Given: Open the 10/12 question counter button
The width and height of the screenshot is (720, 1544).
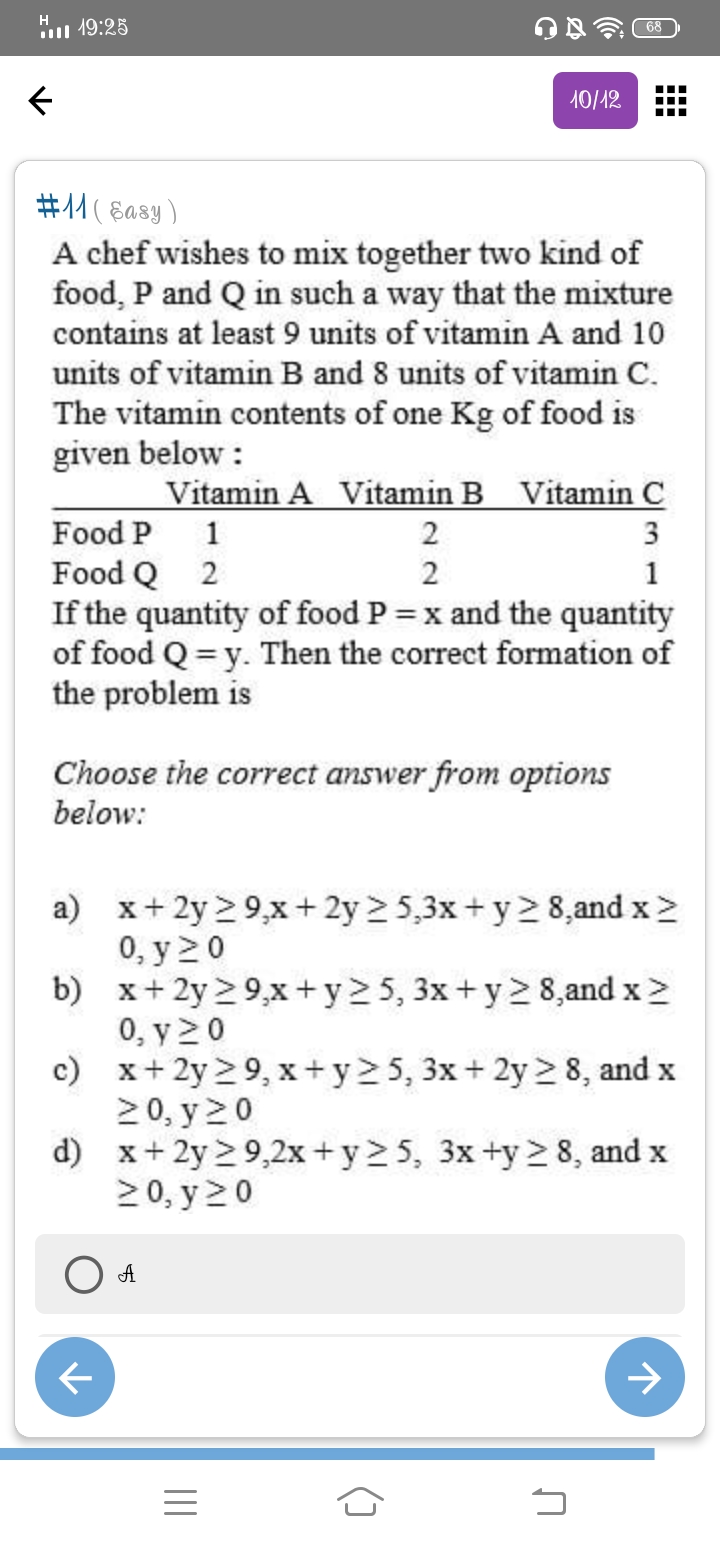Looking at the screenshot, I should tap(595, 100).
